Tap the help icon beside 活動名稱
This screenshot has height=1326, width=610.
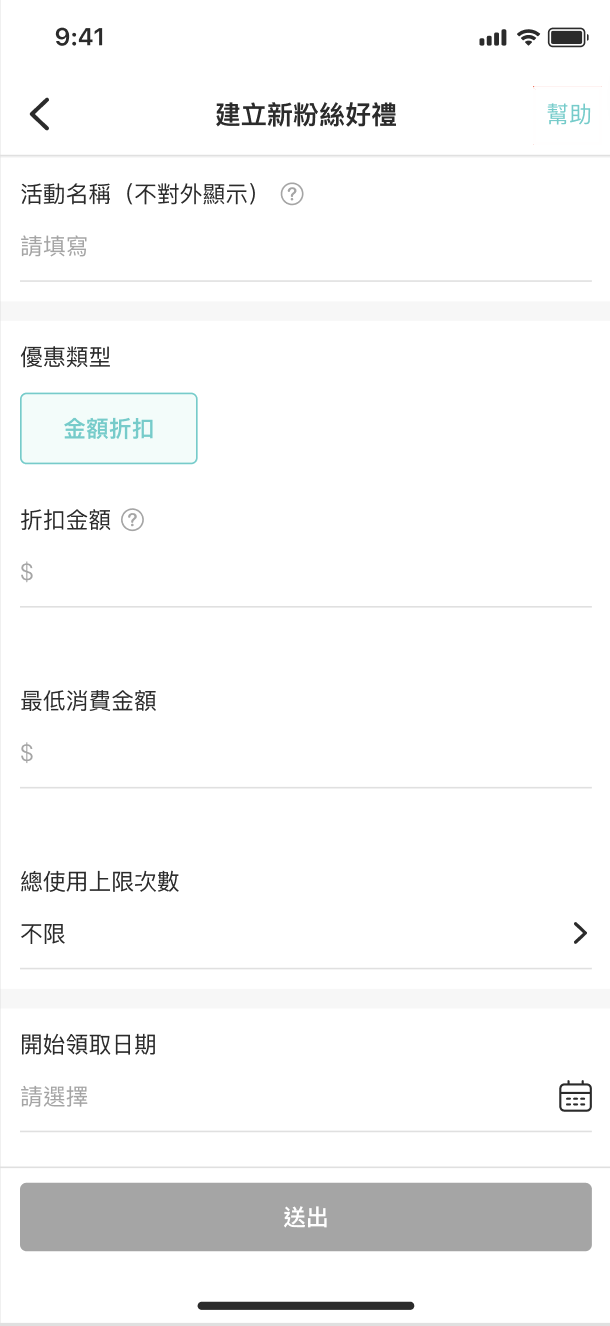[292, 194]
